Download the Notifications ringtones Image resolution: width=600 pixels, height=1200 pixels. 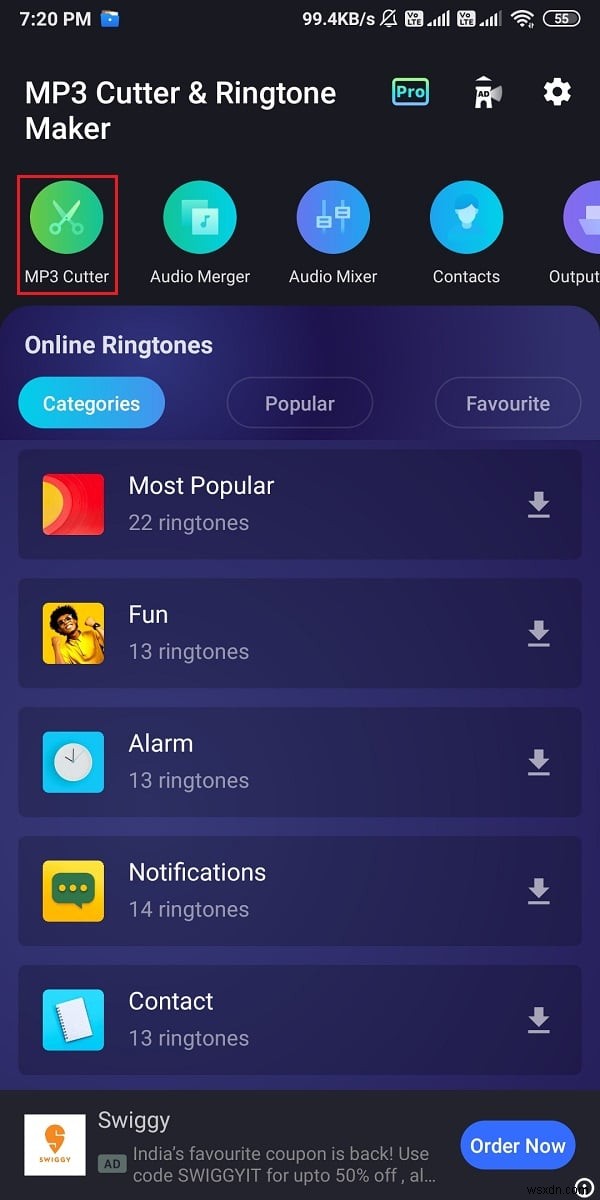coord(539,890)
